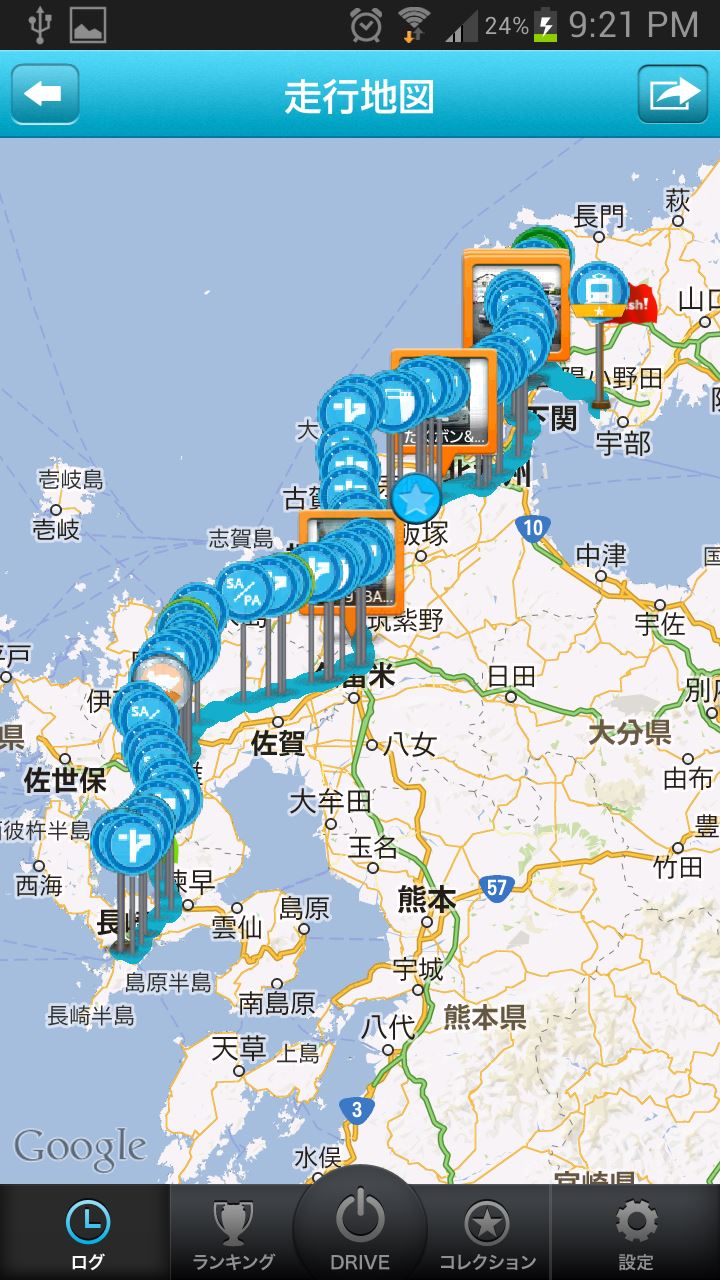Screen dimensions: 720x1280
Task: Select the ログ tab
Action: [87, 1233]
